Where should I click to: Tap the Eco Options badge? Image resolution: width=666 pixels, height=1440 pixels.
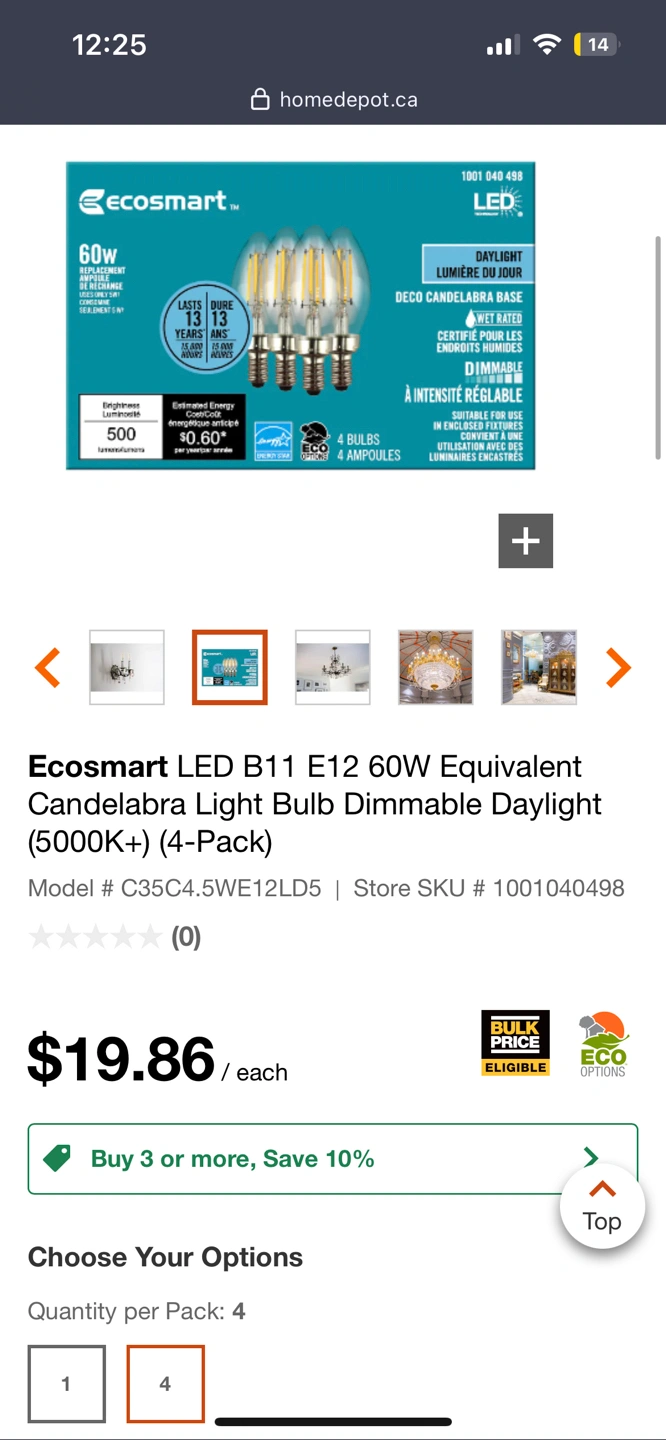[x=603, y=1044]
